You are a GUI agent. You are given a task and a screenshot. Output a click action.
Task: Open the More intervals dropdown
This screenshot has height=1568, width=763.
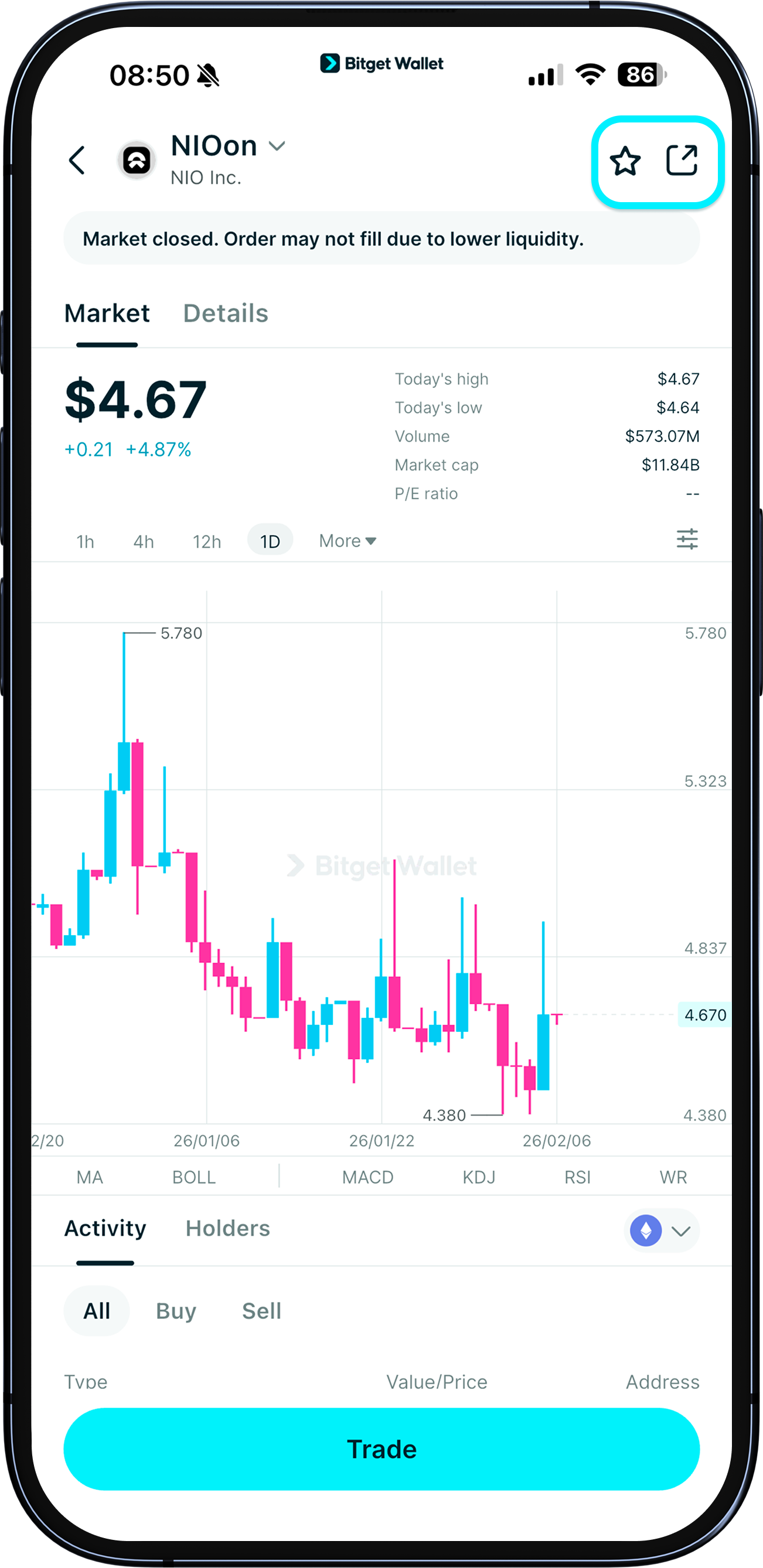(347, 540)
